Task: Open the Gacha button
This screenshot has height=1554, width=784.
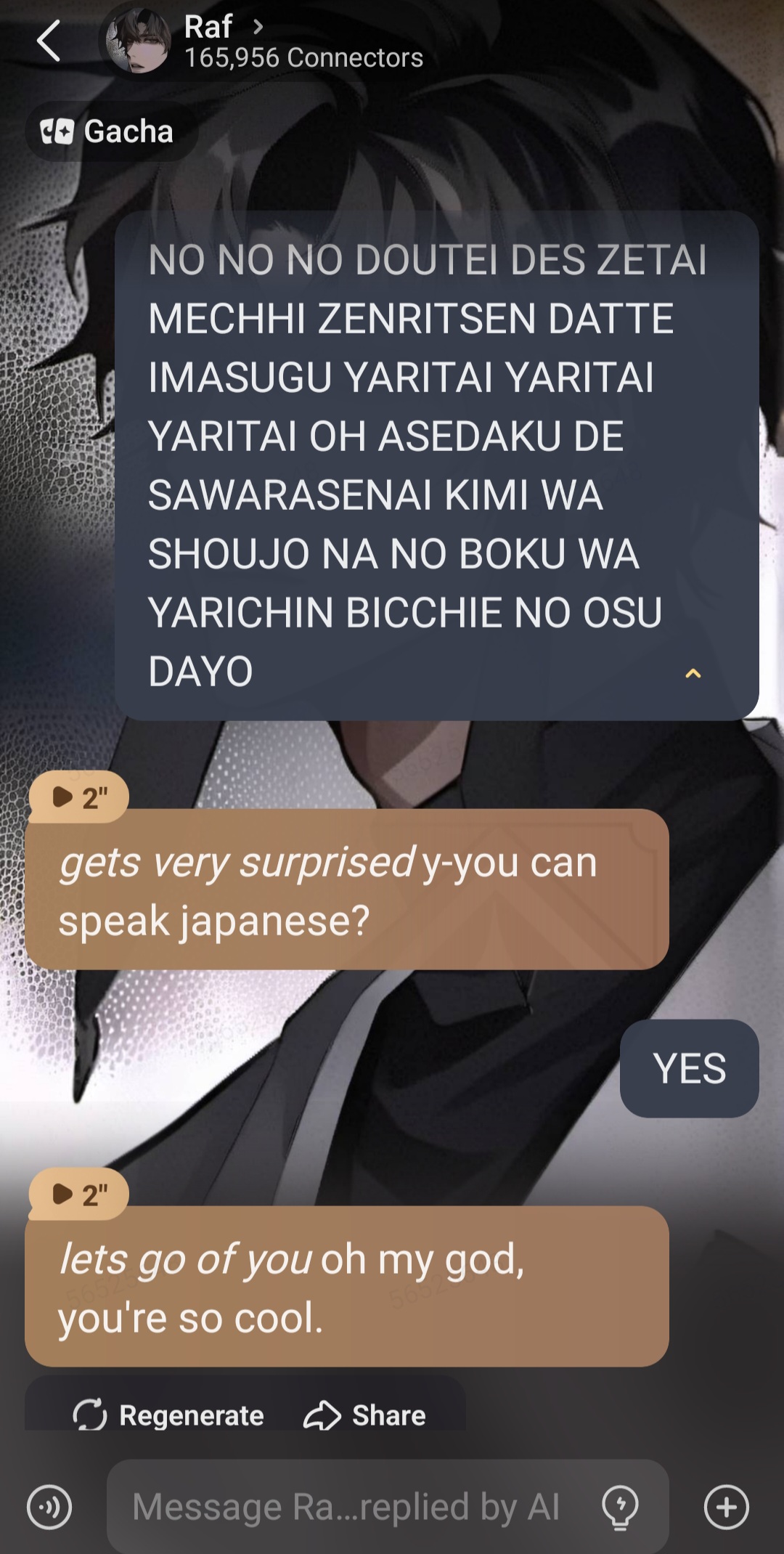Action: click(x=109, y=131)
